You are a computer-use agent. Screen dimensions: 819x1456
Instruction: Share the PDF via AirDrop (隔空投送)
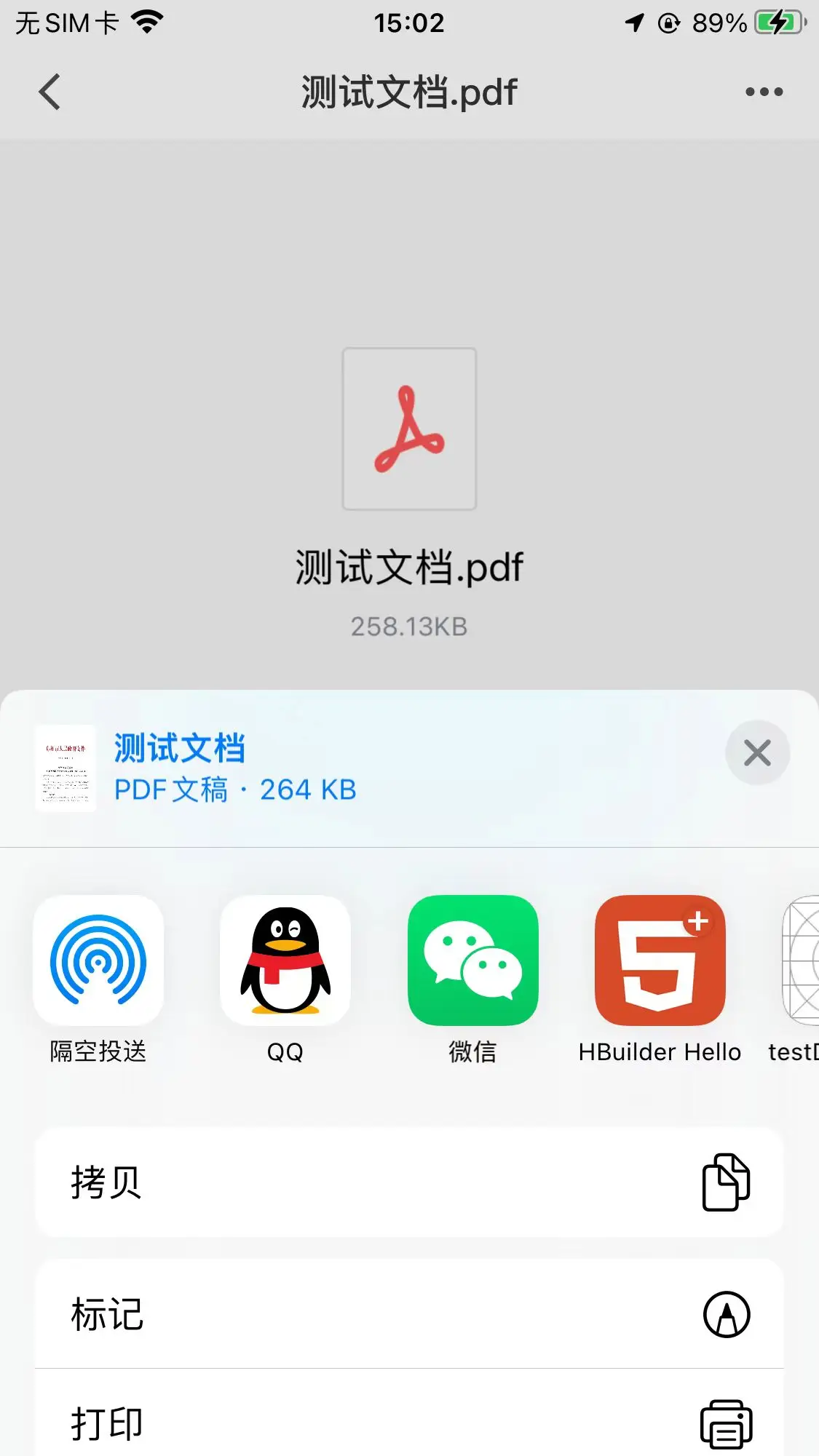(x=98, y=961)
